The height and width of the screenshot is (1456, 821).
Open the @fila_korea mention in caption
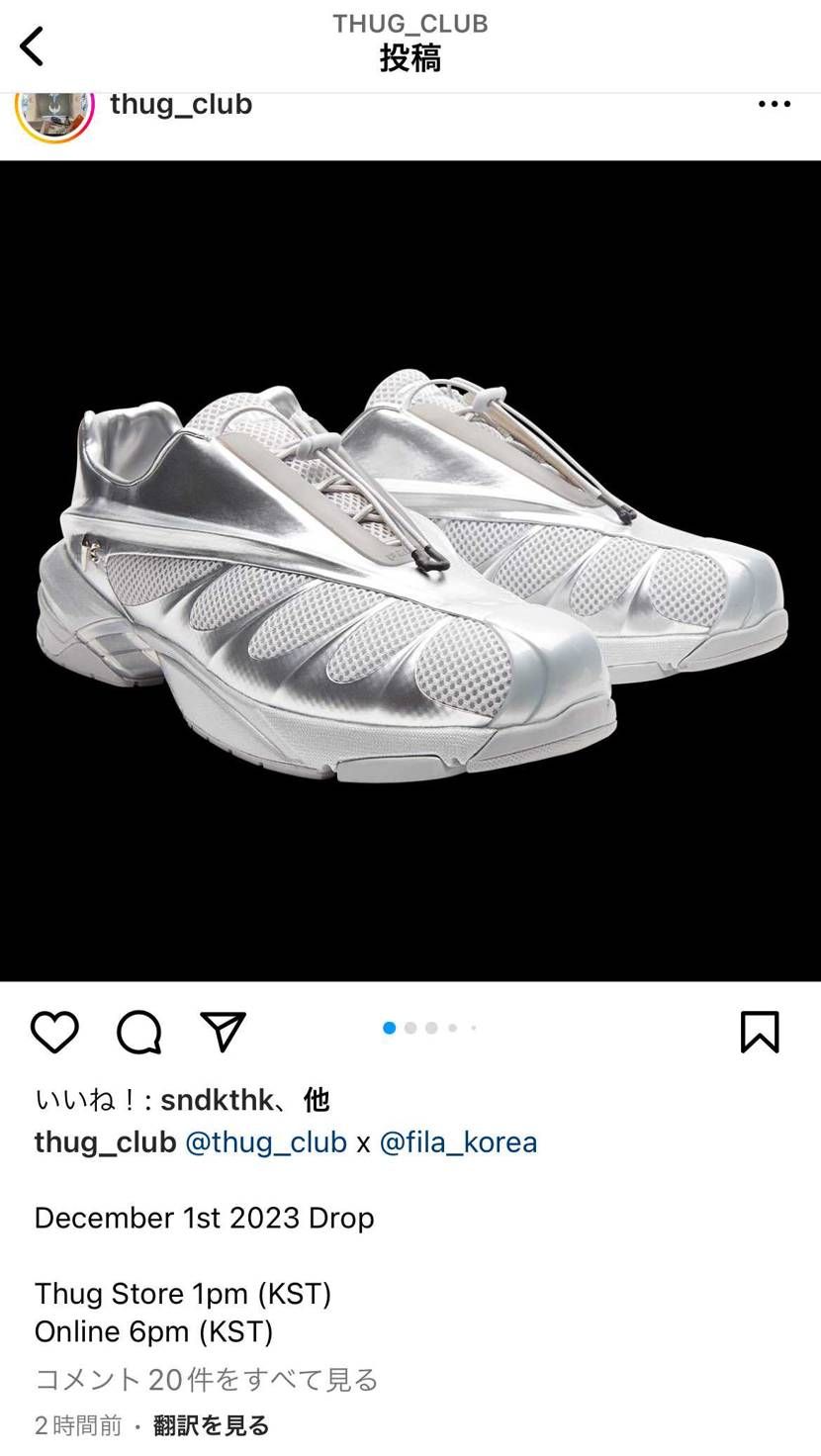point(458,1141)
